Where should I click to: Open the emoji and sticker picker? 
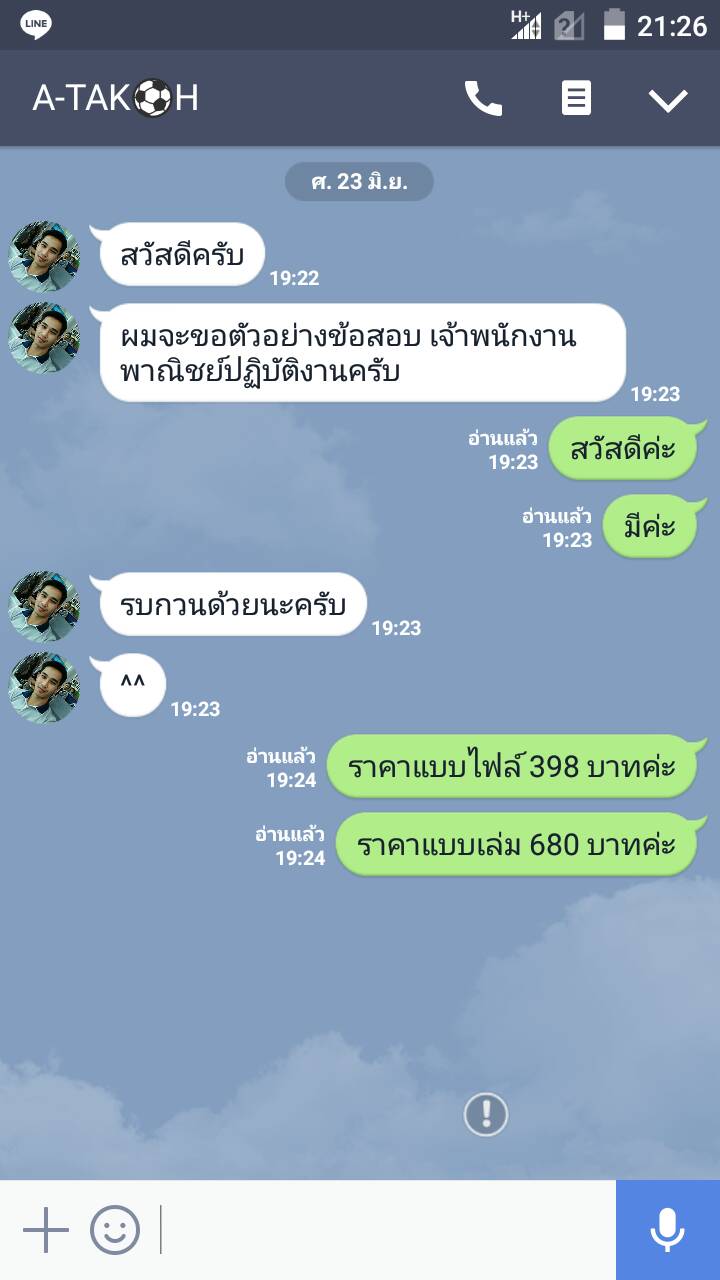pos(115,1230)
